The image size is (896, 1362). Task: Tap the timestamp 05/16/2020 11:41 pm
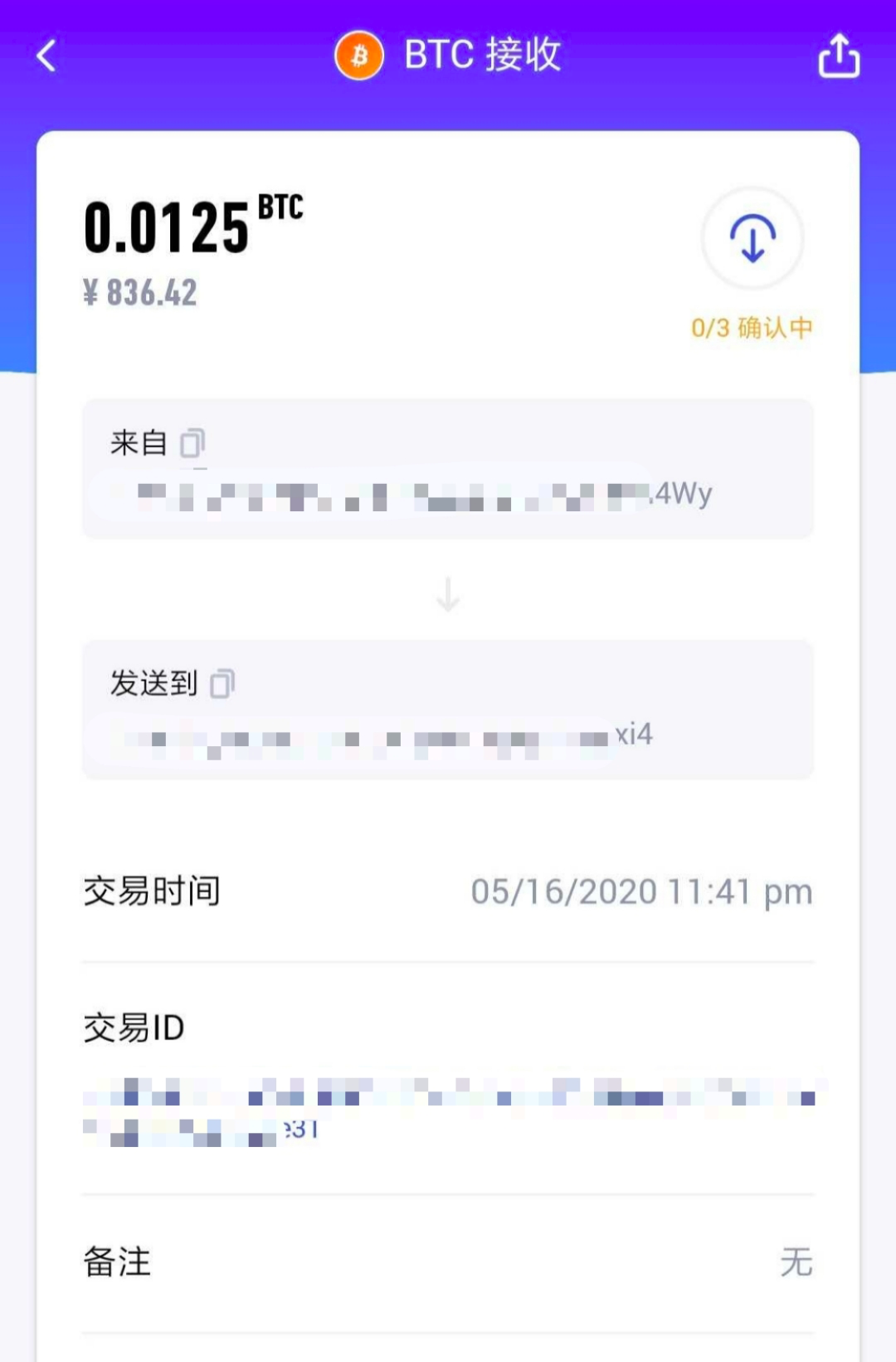pyautogui.click(x=640, y=891)
